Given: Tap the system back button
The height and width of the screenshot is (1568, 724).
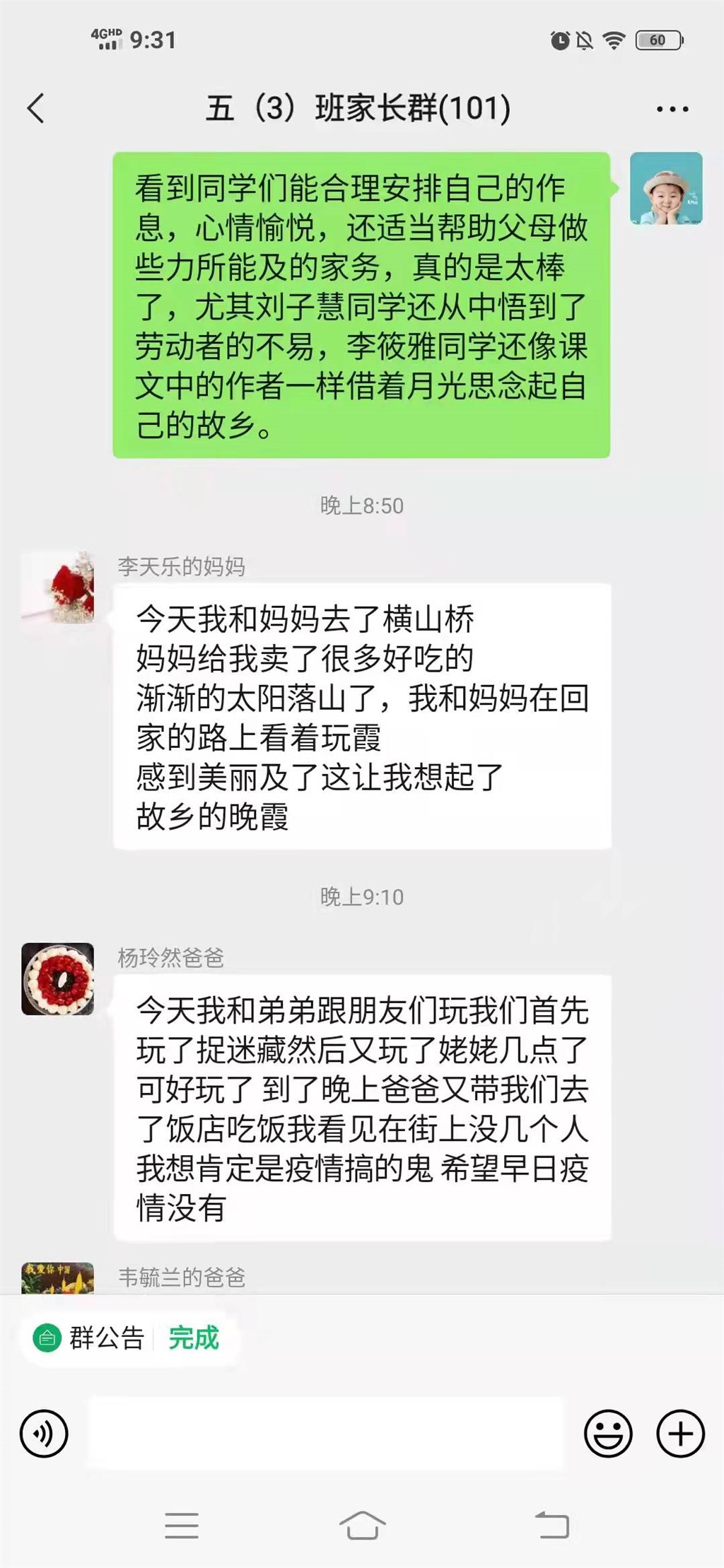Looking at the screenshot, I should 551,1526.
